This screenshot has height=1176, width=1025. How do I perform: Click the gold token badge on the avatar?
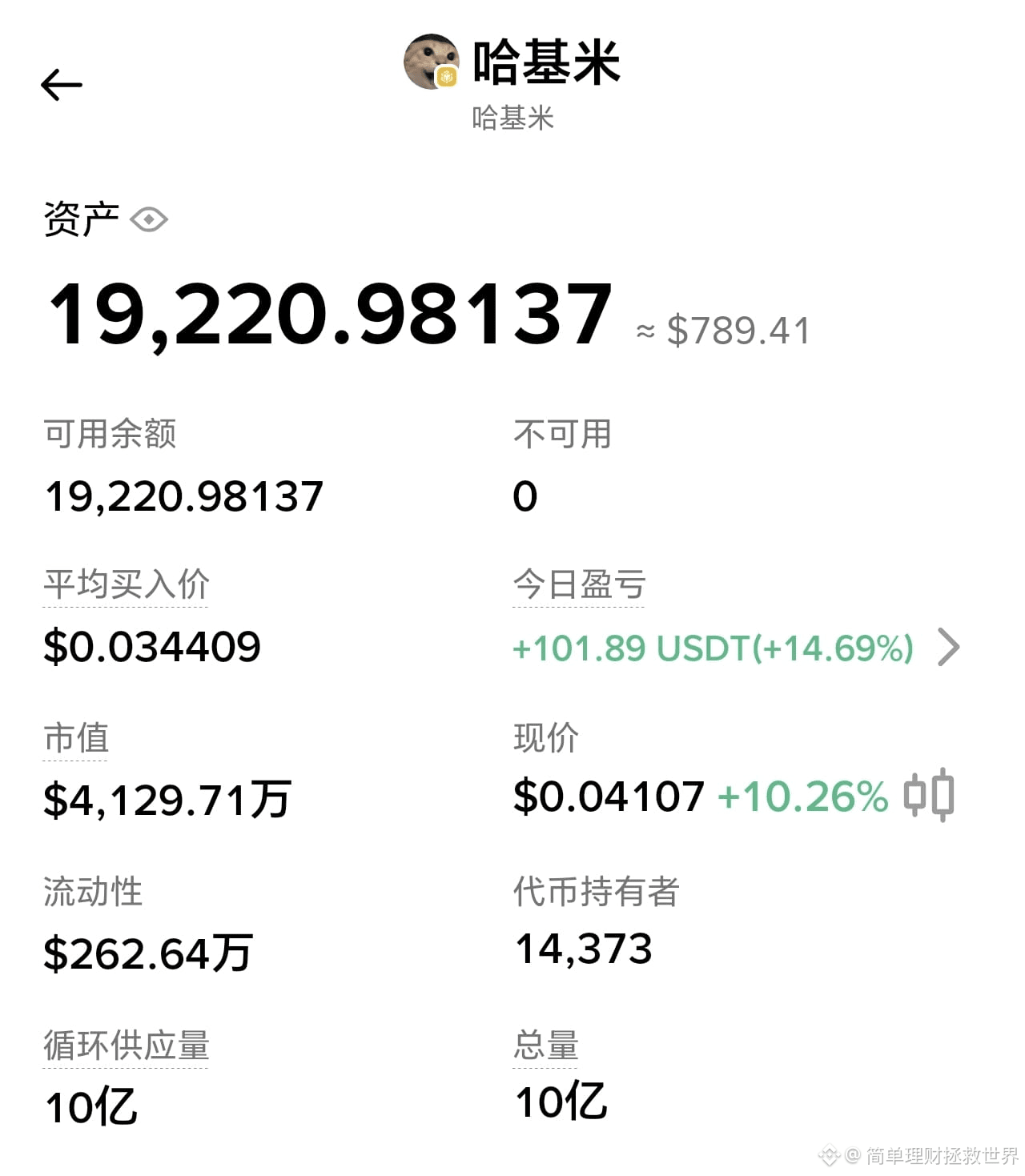point(446,78)
